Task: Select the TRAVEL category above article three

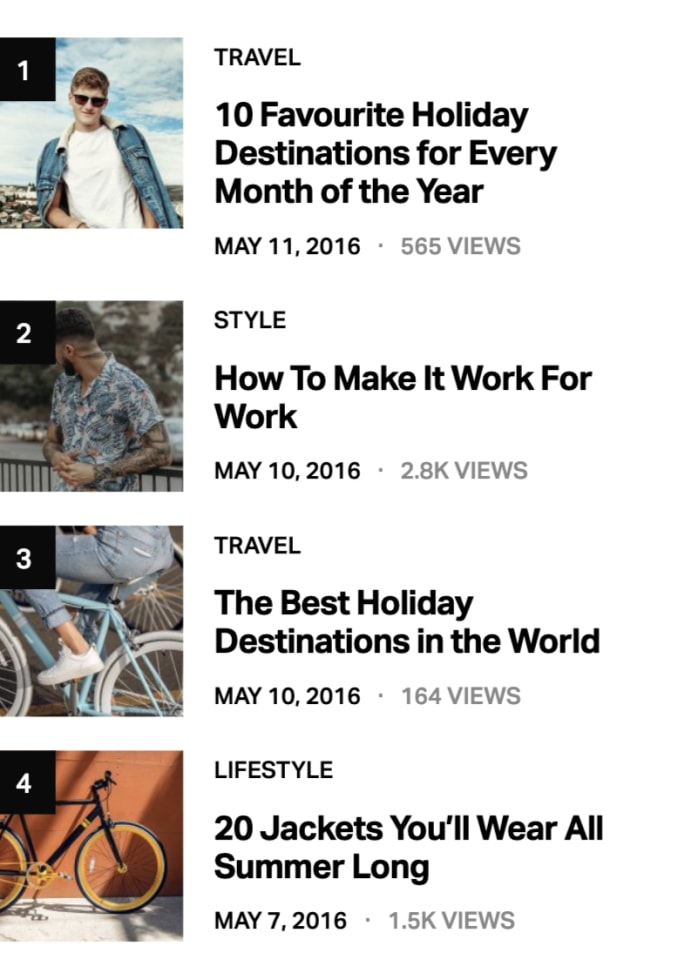Action: pos(257,546)
